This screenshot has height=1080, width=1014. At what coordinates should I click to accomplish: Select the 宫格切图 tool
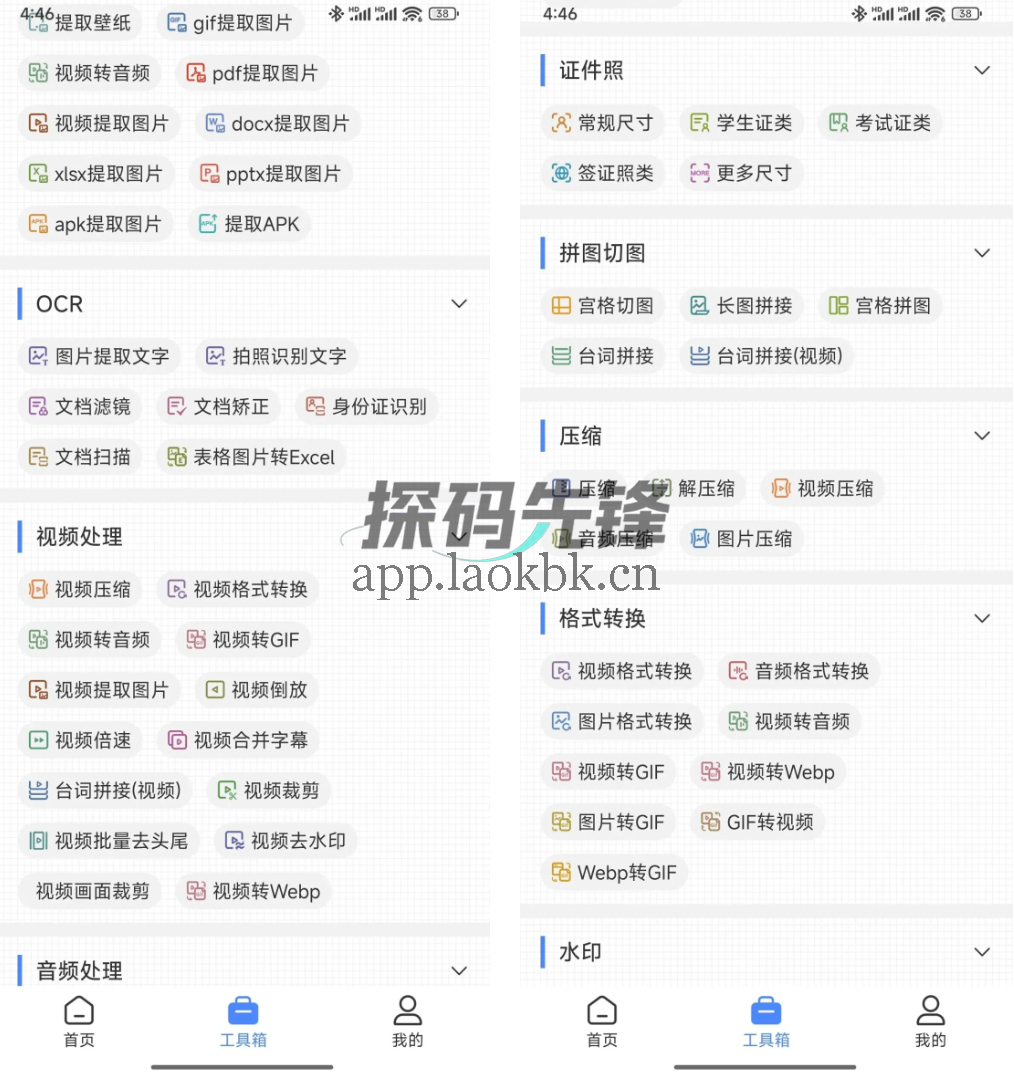click(603, 306)
